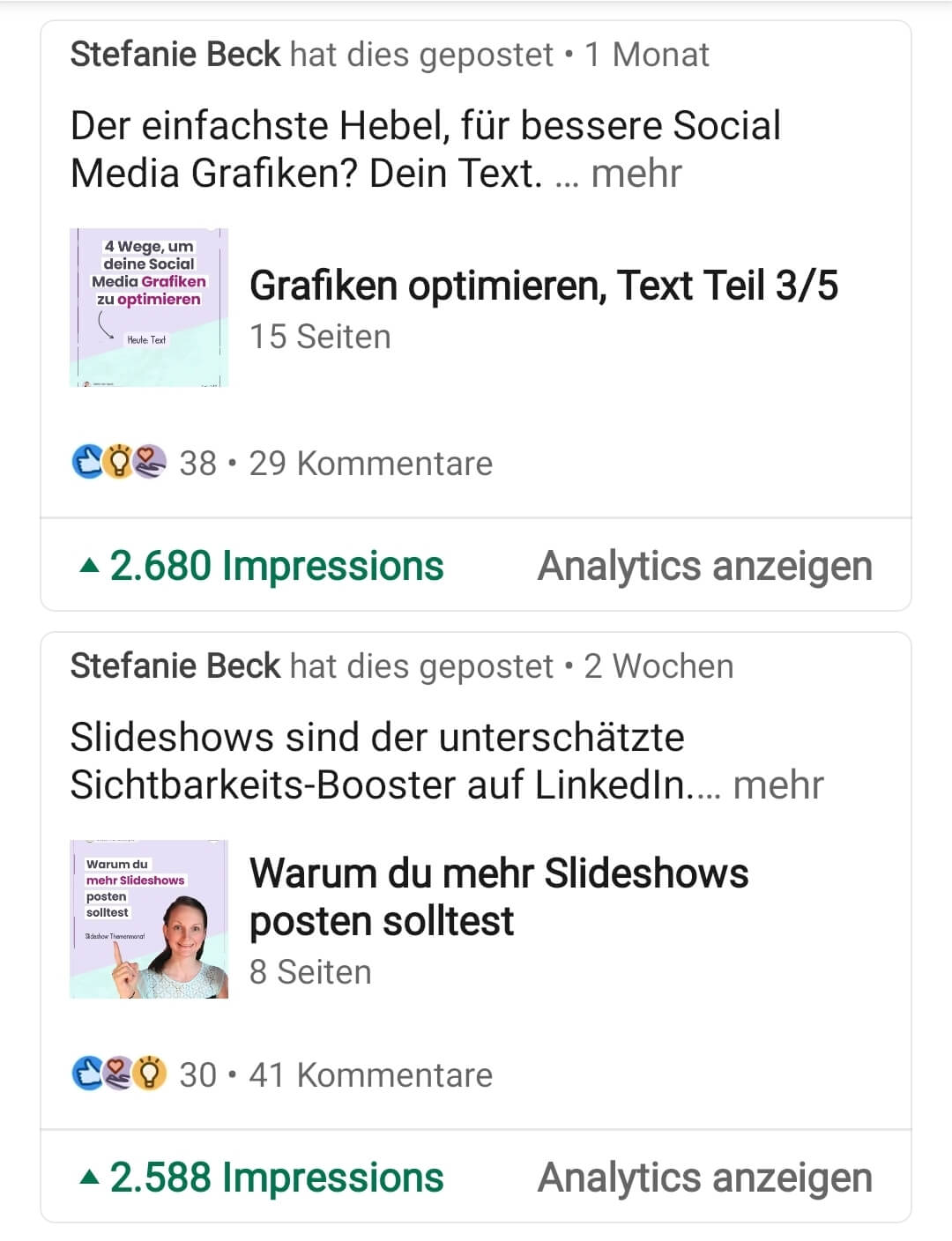Open the 29 Kommentare list
Viewport: 952px width, 1241px height.
coord(371,463)
